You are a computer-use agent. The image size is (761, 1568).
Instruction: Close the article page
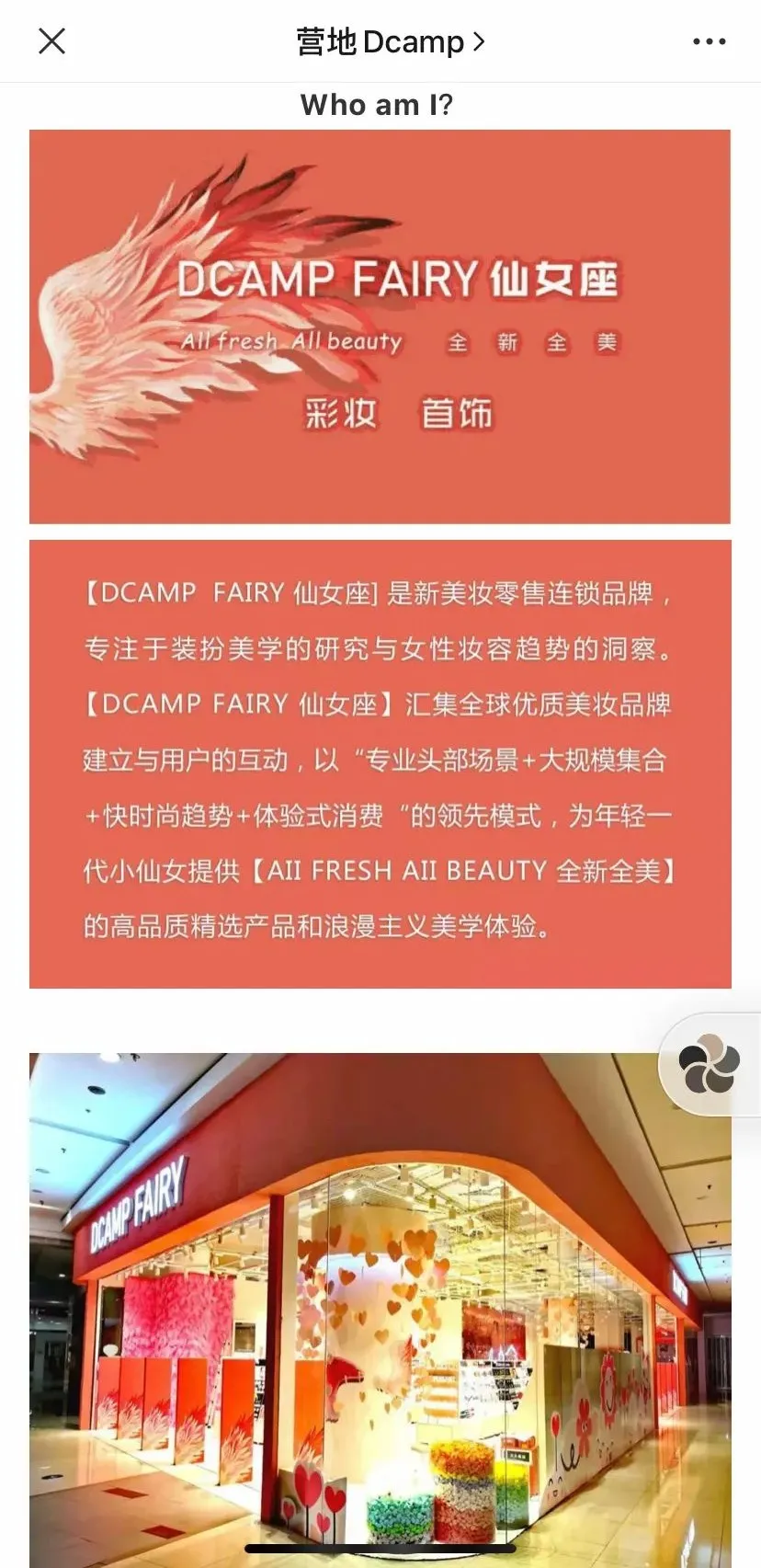click(51, 41)
